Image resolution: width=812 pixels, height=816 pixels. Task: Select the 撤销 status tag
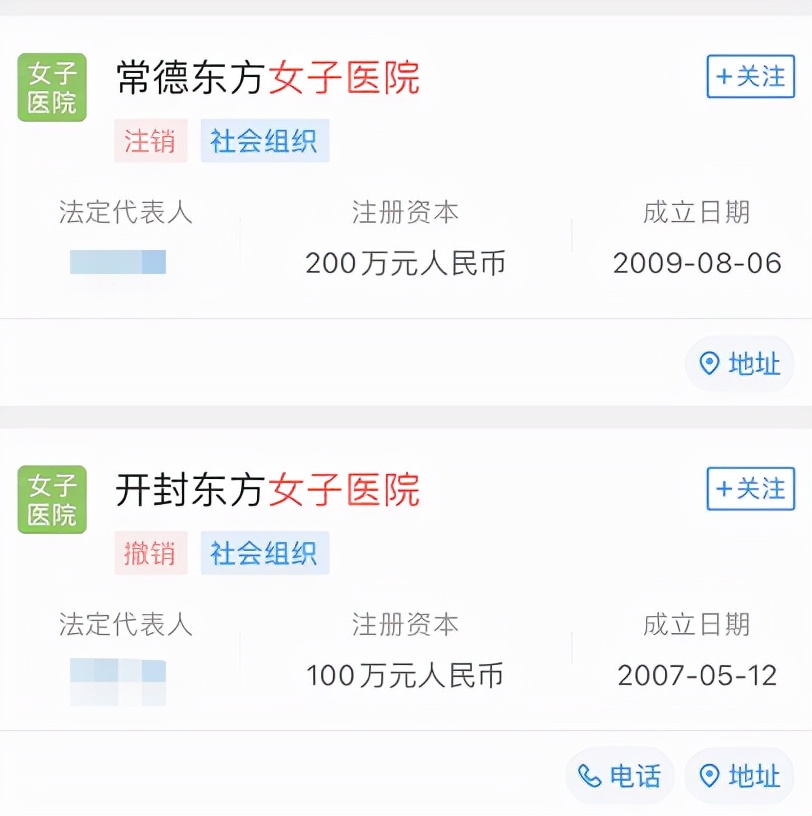tap(150, 552)
